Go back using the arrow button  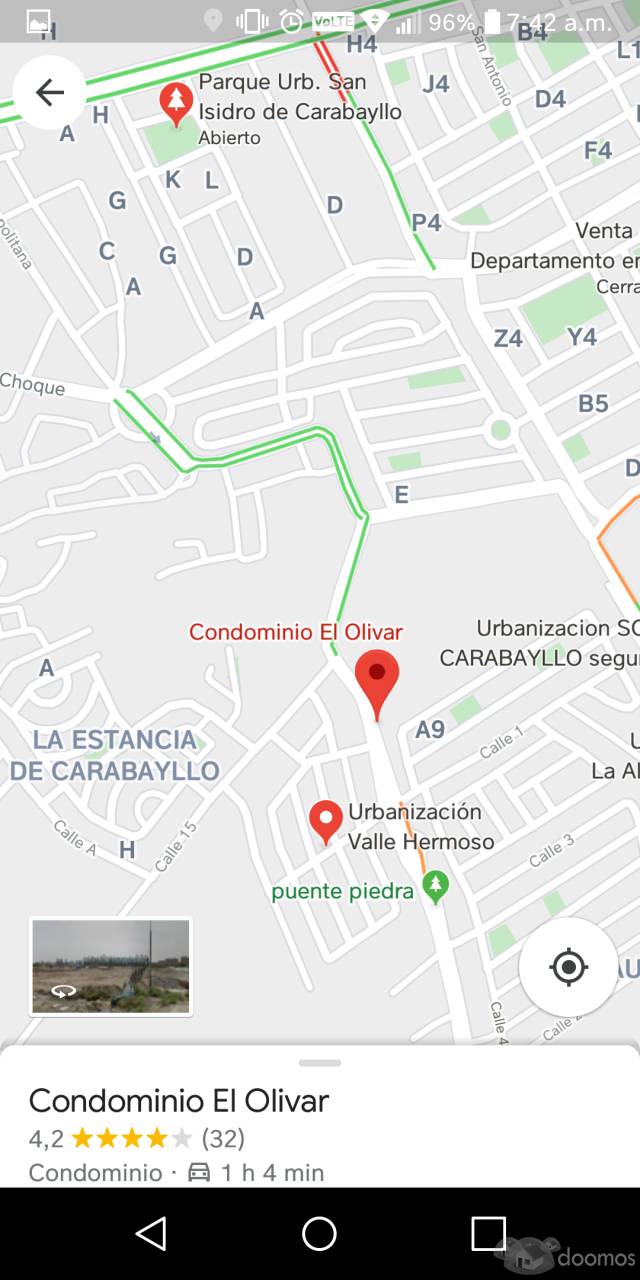point(49,92)
